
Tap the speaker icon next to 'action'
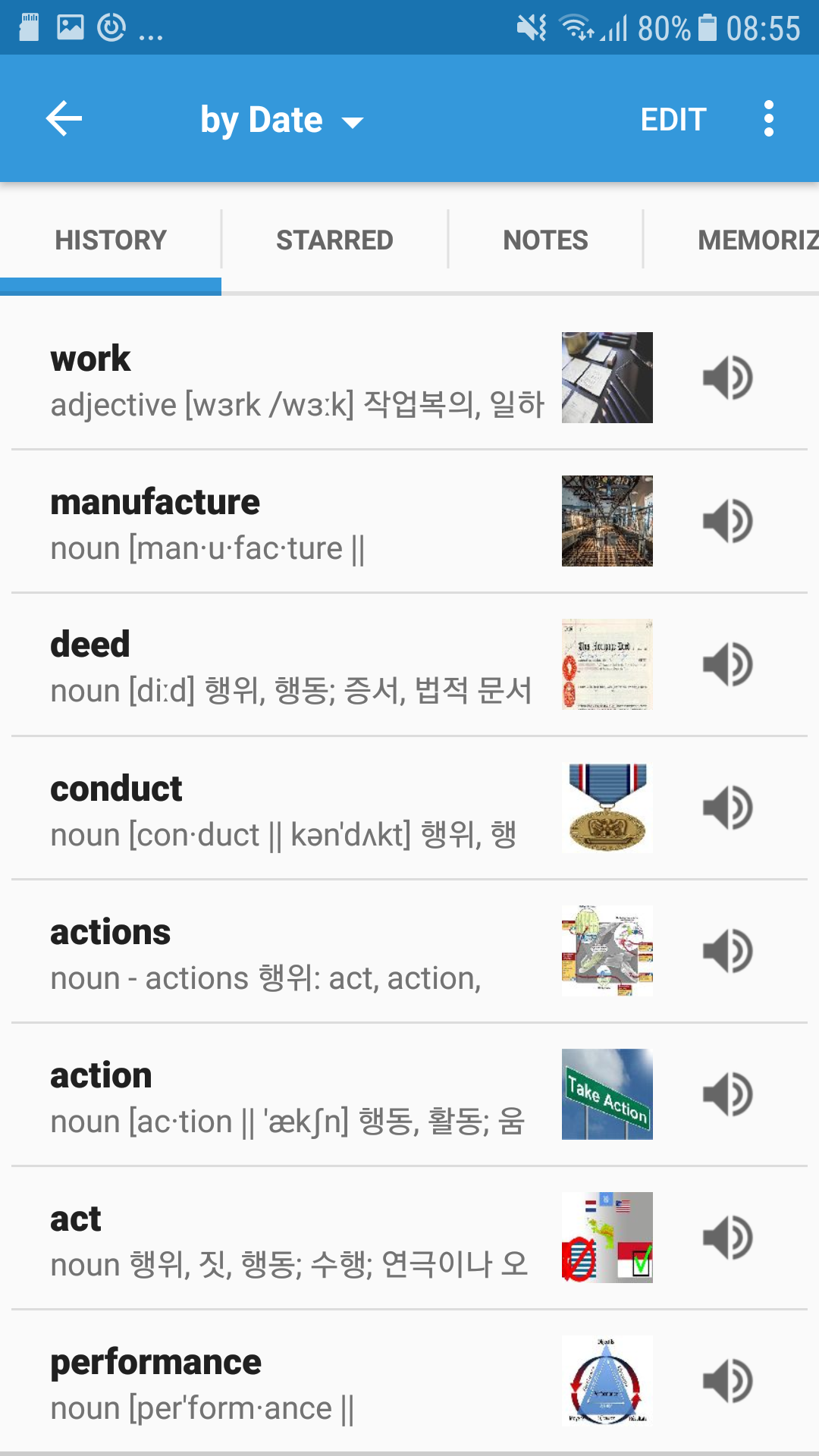[x=728, y=1093]
